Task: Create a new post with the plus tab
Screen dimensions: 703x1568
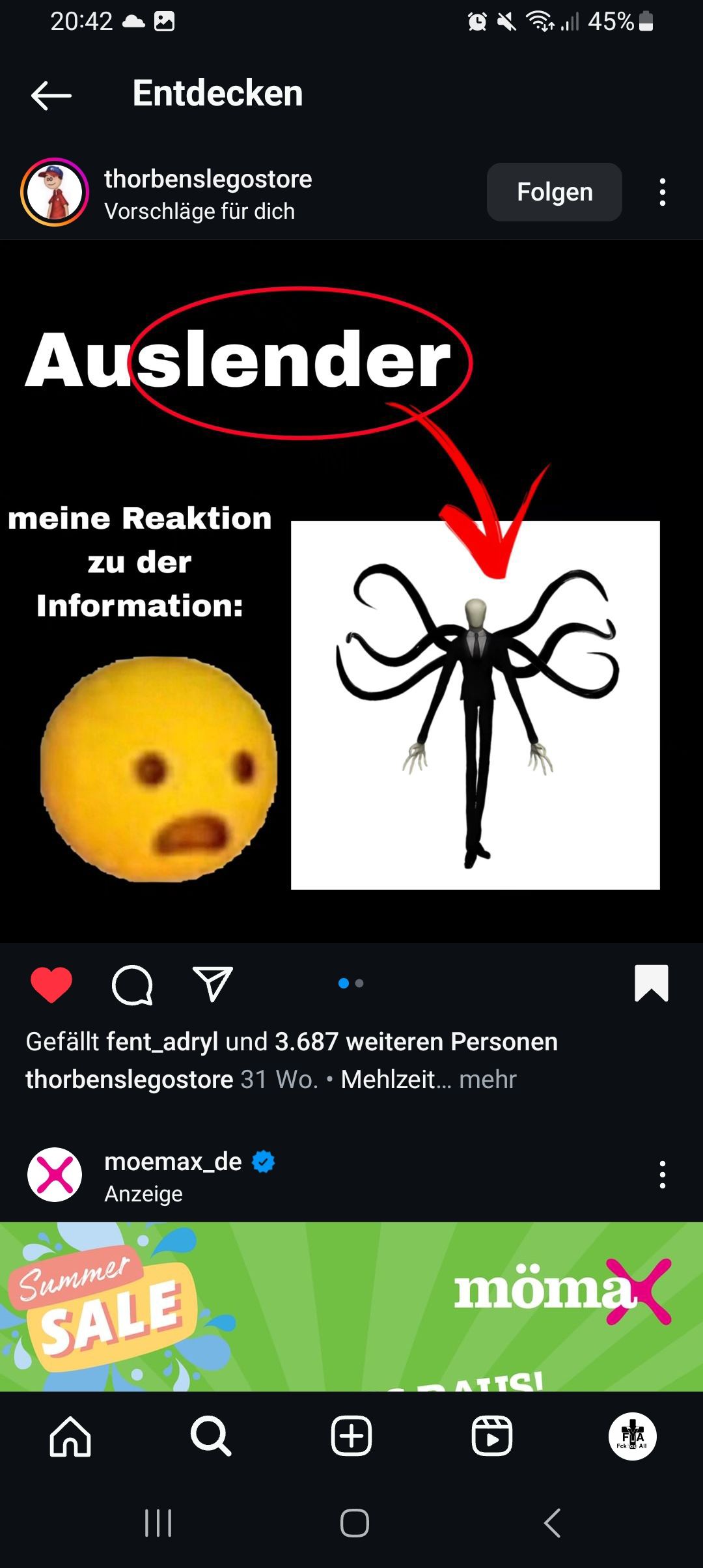Action: coord(351,1436)
